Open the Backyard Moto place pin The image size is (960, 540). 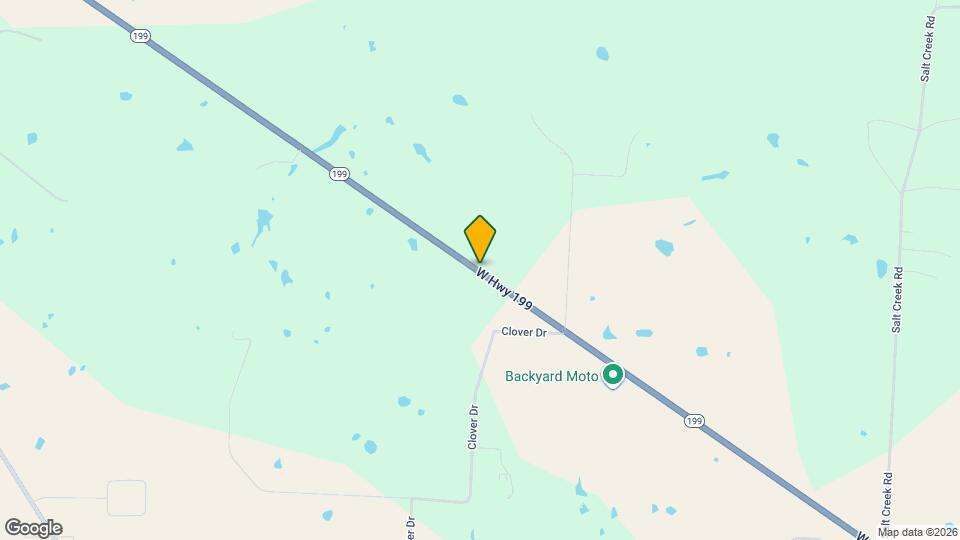pyautogui.click(x=613, y=376)
